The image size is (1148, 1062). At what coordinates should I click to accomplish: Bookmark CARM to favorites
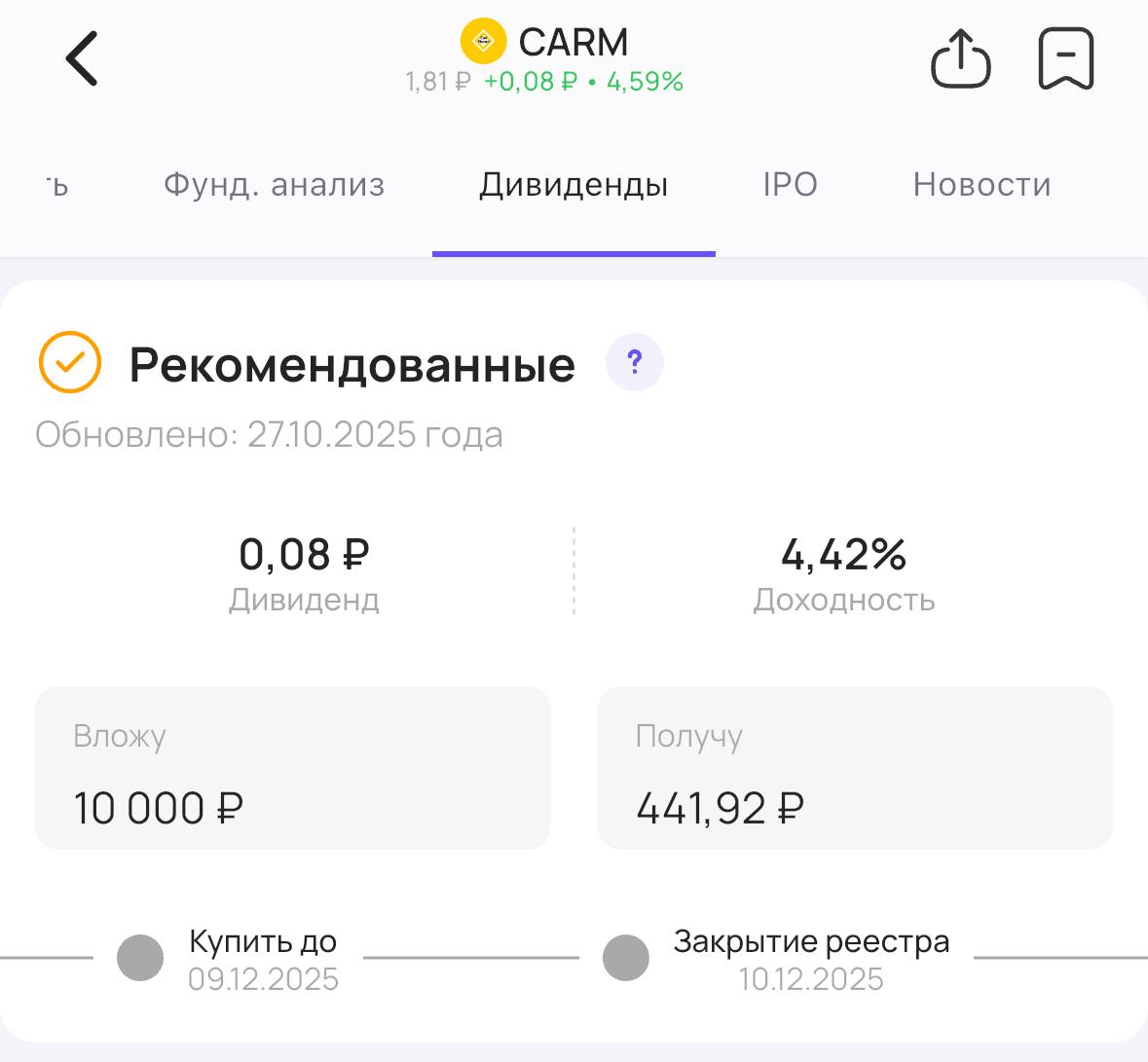point(1066,58)
